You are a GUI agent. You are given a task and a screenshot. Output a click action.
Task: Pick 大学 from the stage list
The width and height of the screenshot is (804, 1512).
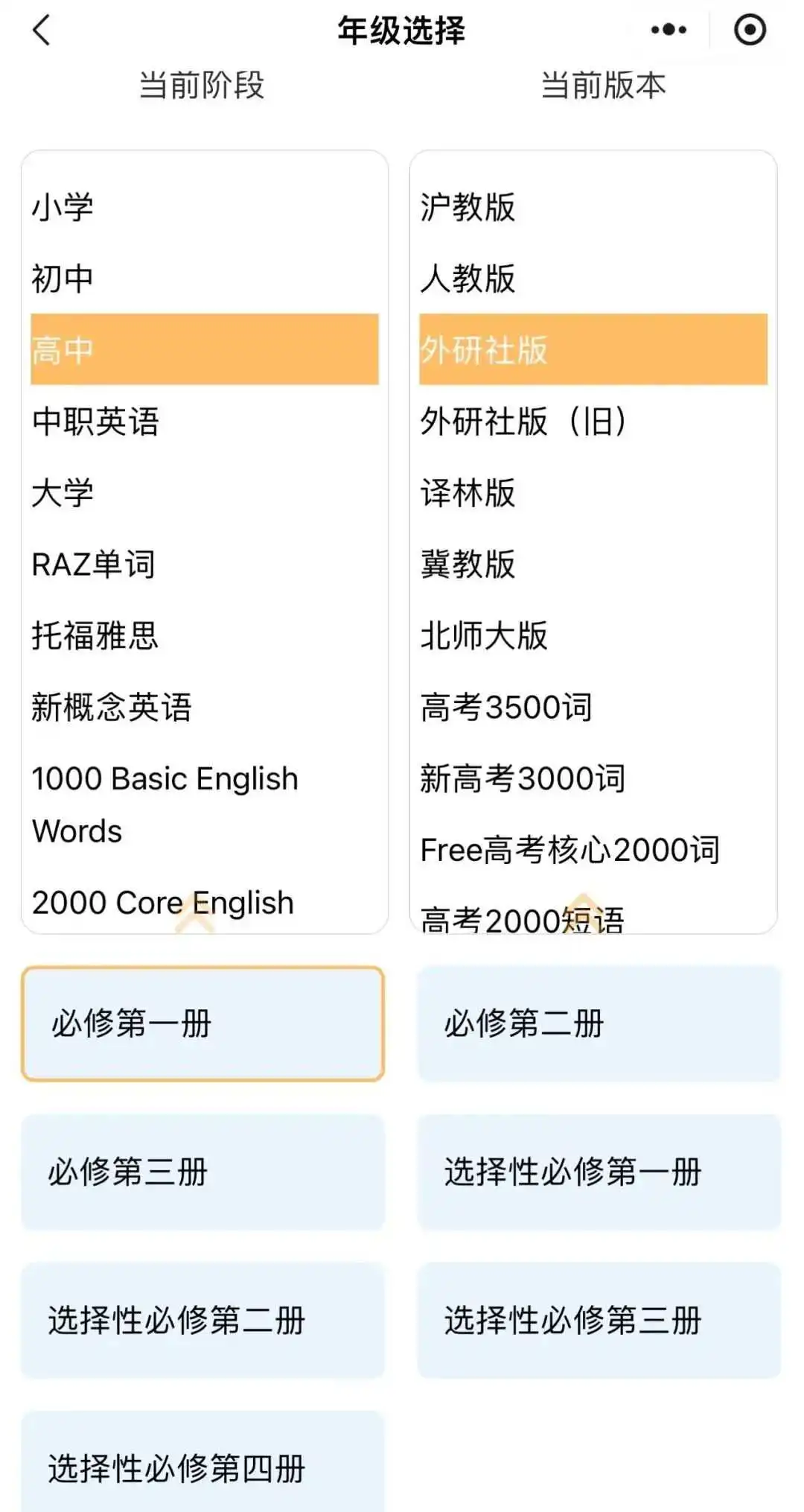205,492
